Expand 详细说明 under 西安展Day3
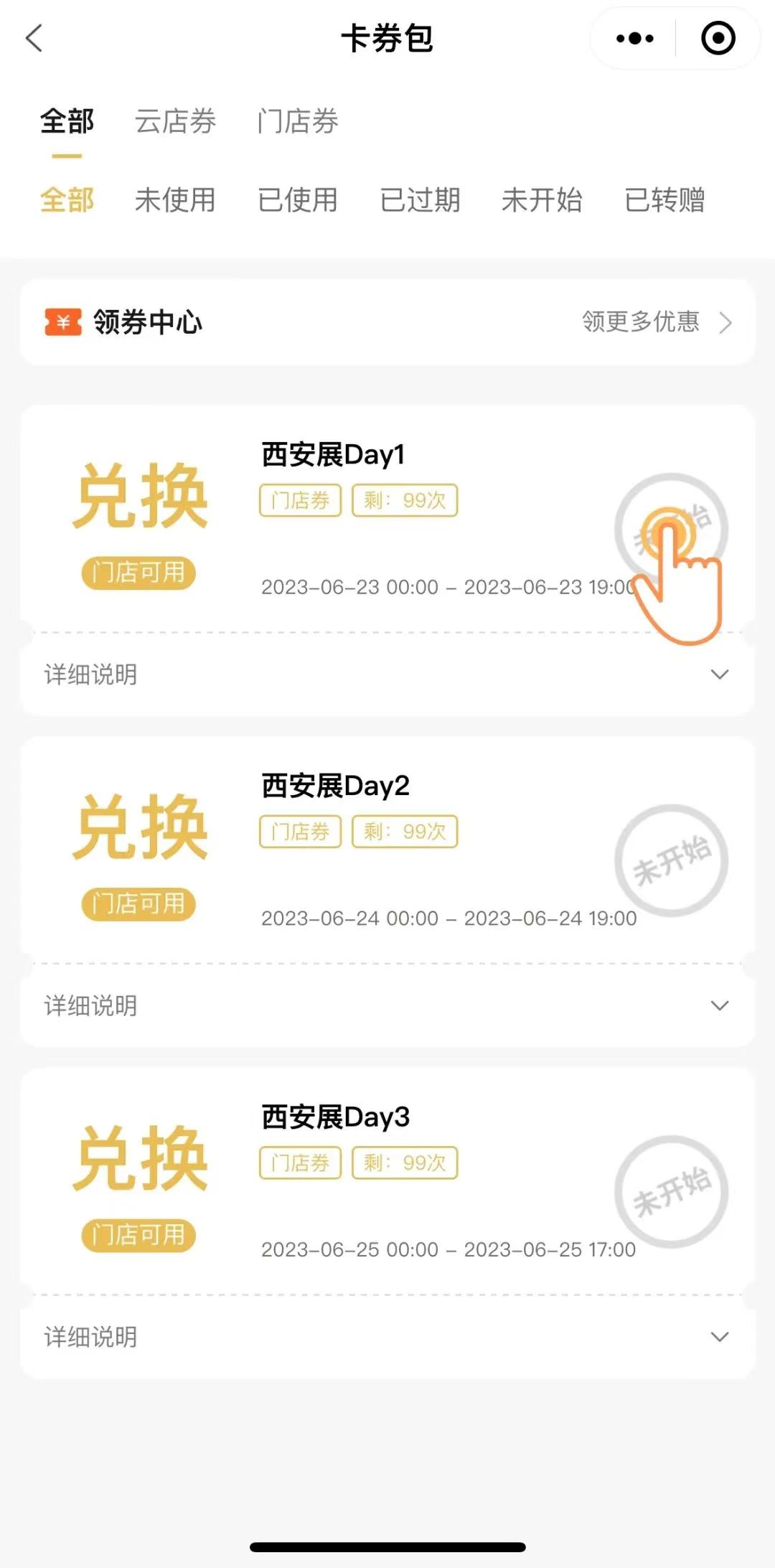The height and width of the screenshot is (1568, 775). pos(387,1337)
